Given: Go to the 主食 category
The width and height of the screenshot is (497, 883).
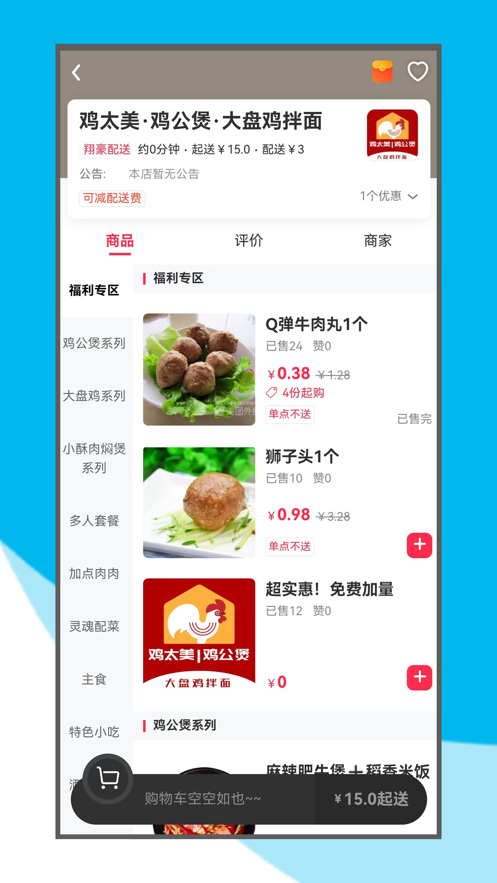Looking at the screenshot, I should [94, 679].
